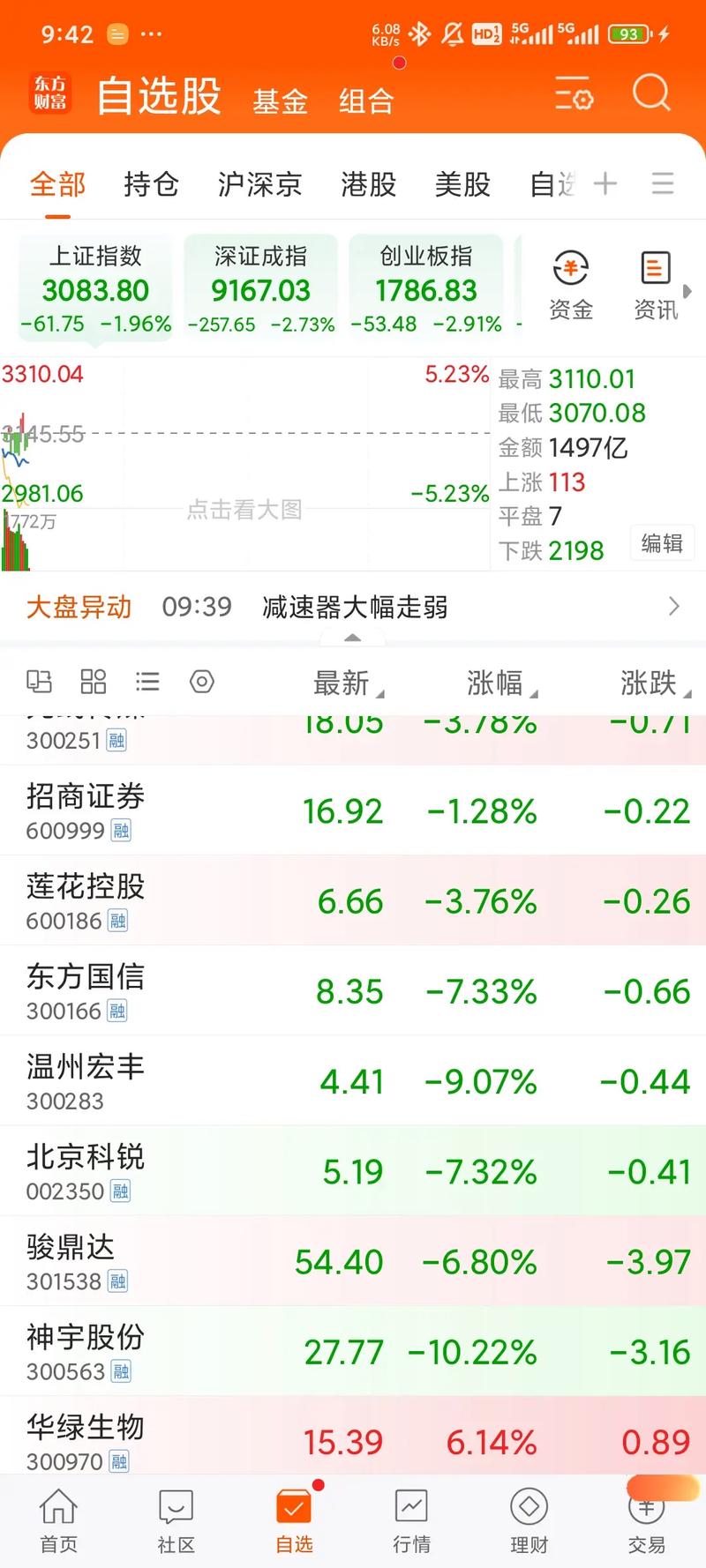Switch to the 基金 tab
This screenshot has width=706, height=1568.
[280, 101]
